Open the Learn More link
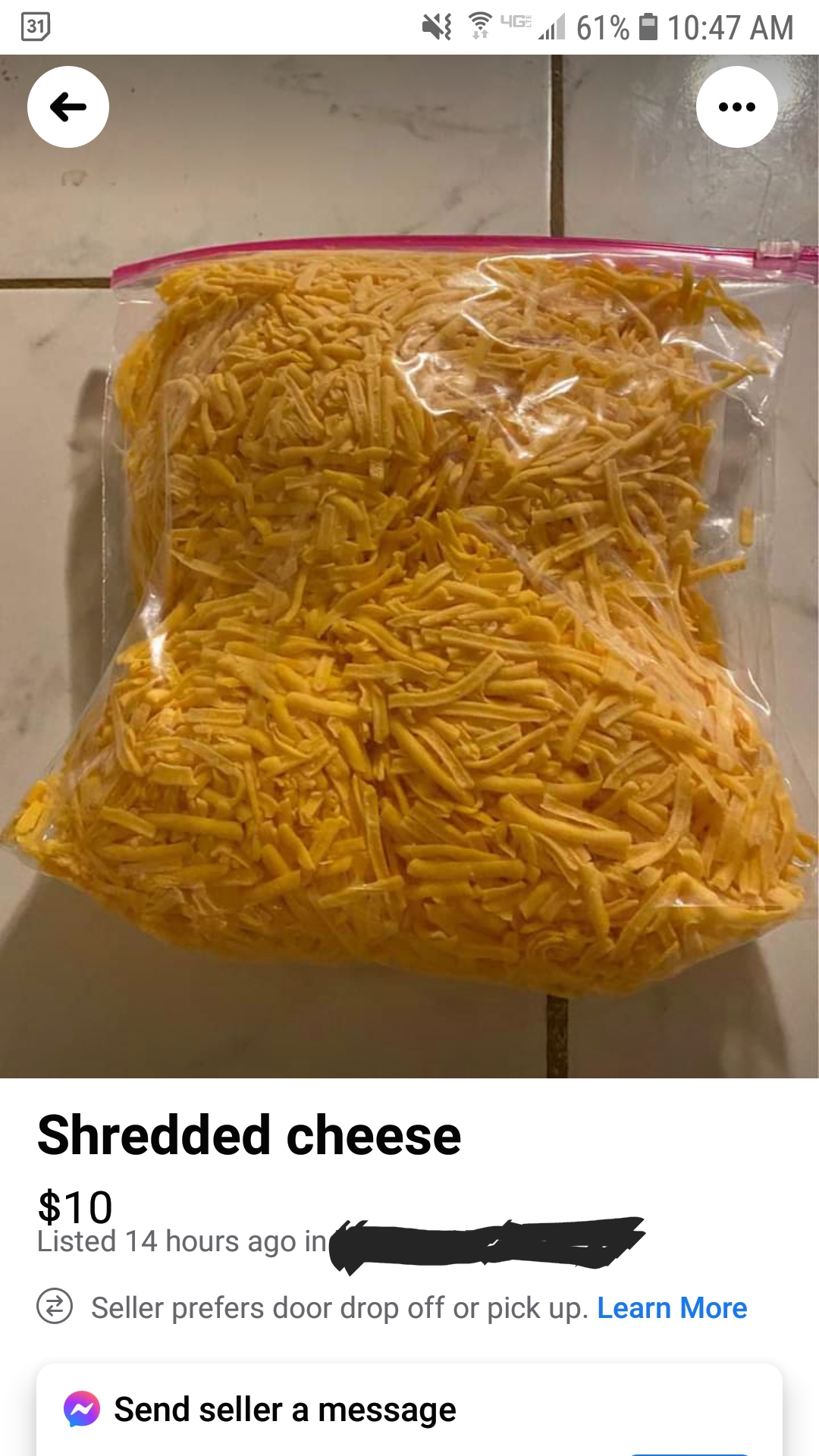 [672, 1307]
